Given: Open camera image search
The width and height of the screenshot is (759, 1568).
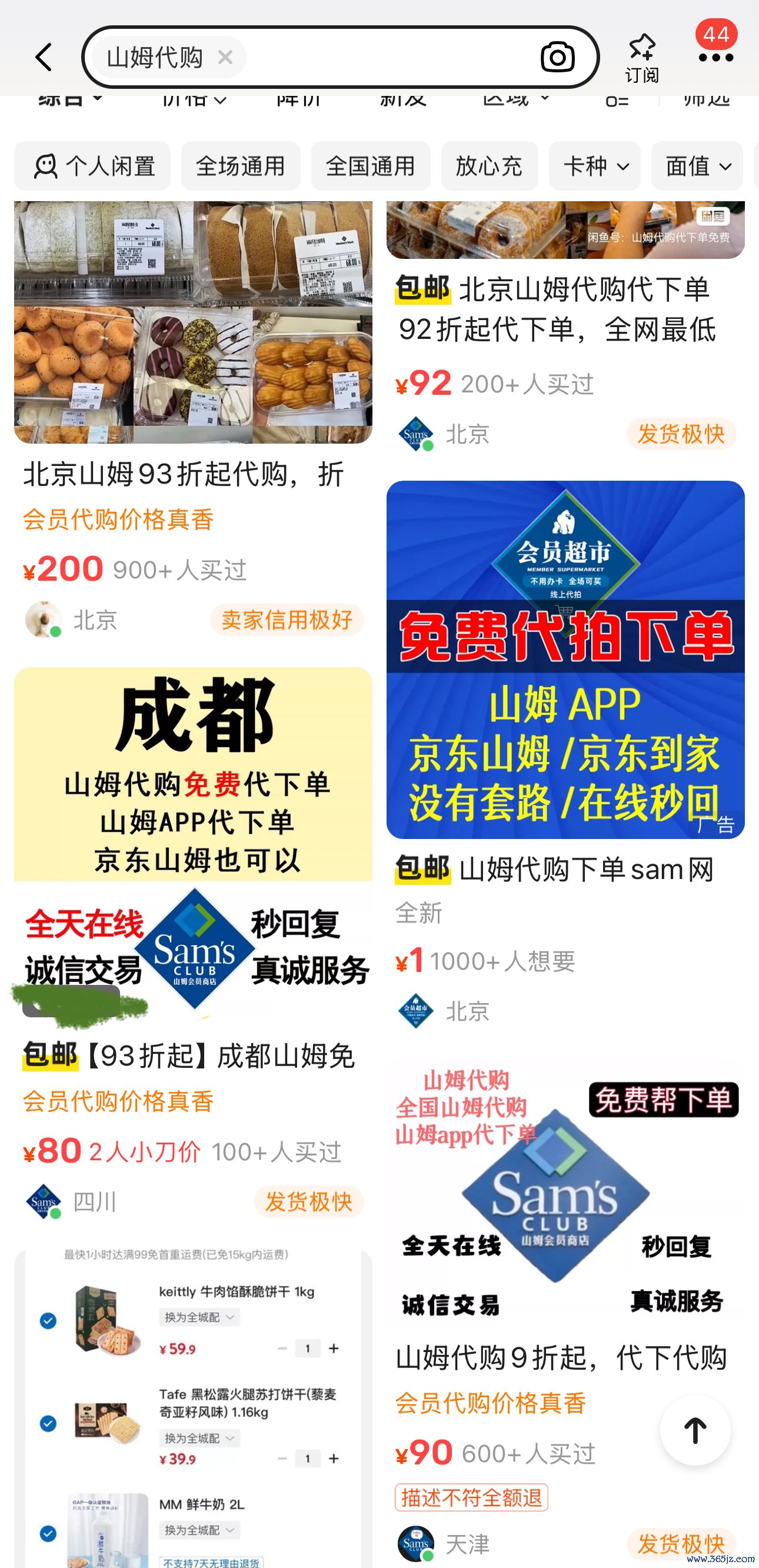Looking at the screenshot, I should click(x=557, y=58).
